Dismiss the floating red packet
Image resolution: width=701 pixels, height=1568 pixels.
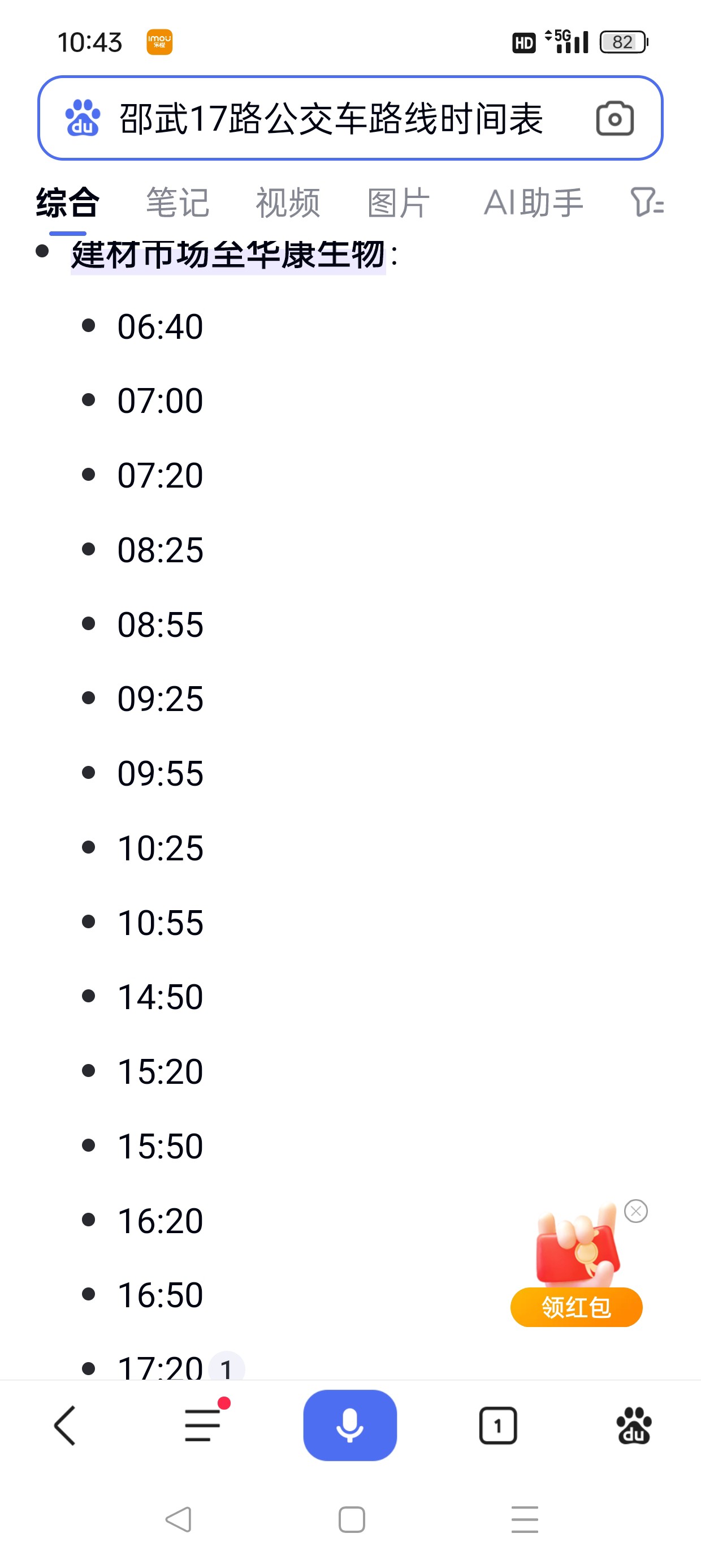[636, 1211]
